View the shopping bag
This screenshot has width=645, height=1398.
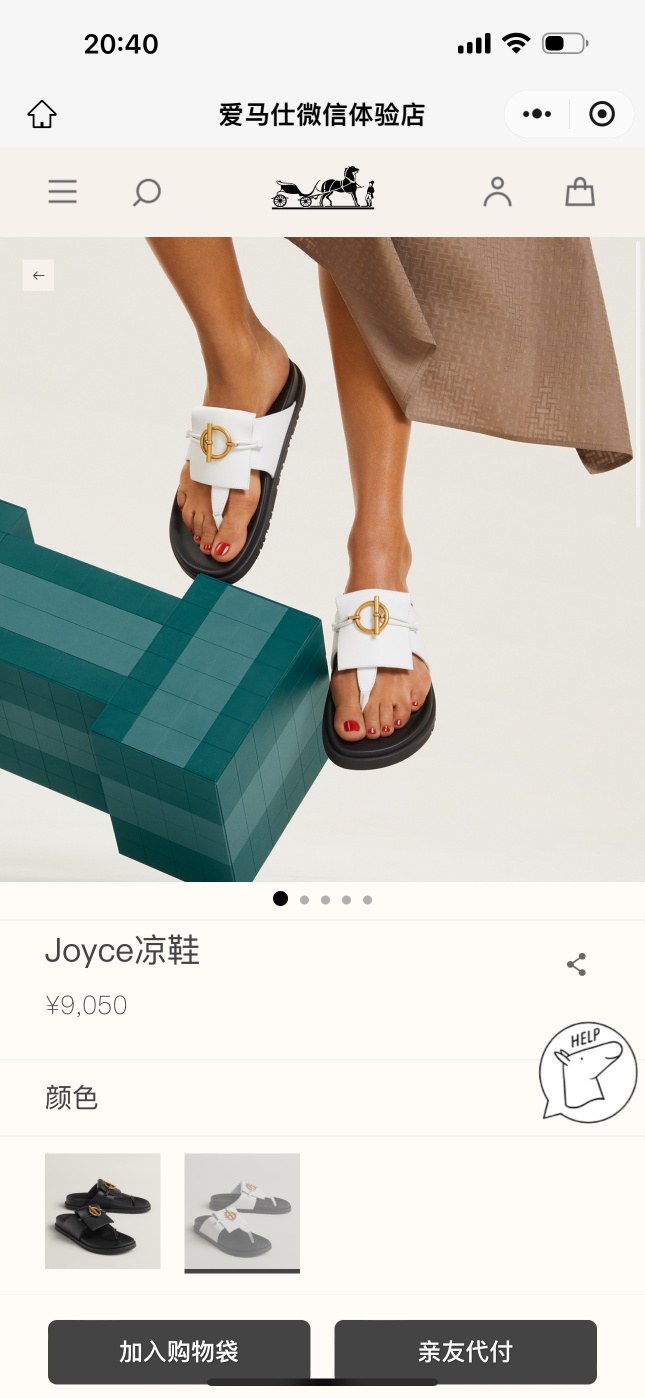tap(580, 191)
